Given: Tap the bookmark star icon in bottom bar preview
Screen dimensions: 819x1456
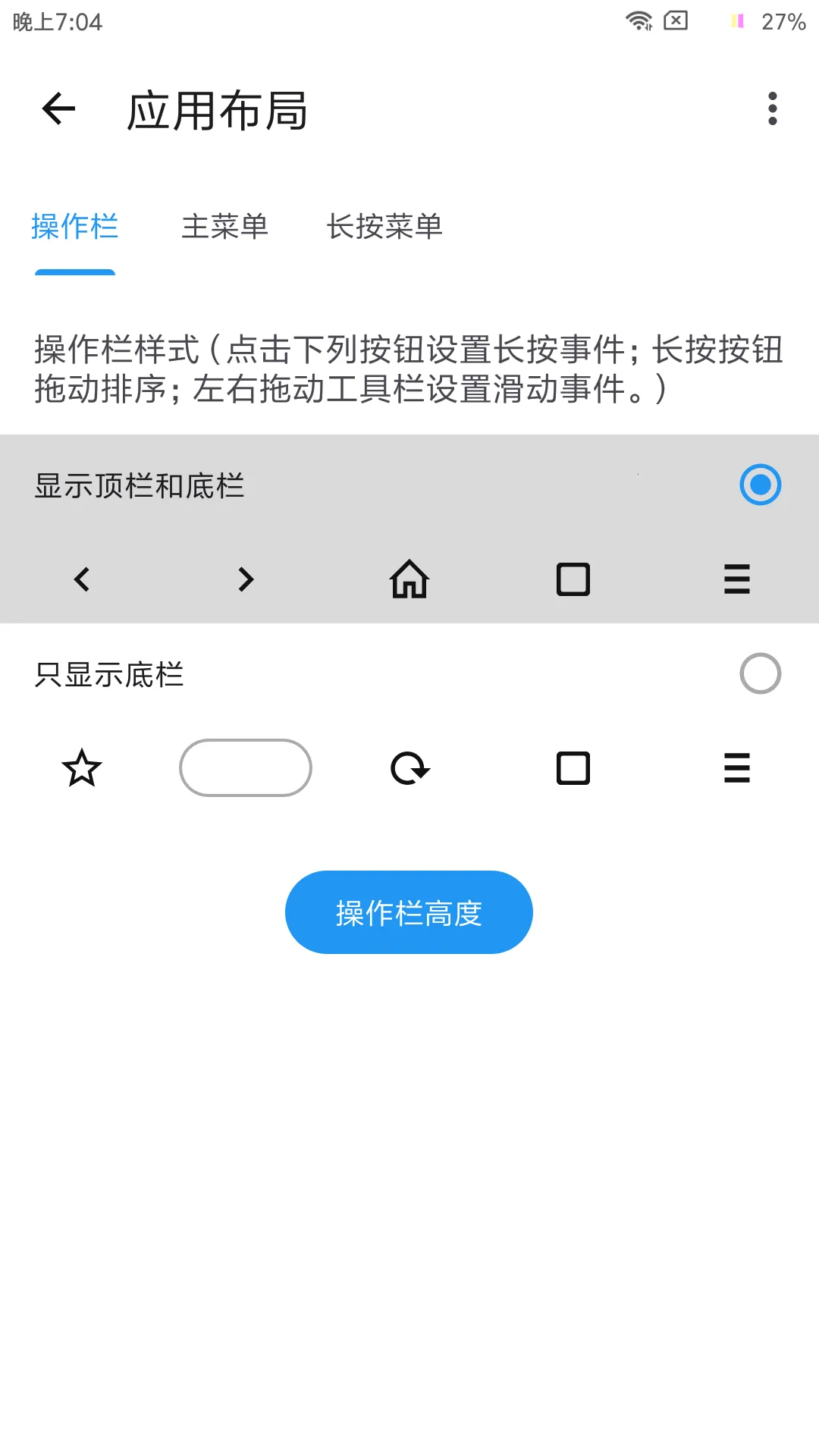Looking at the screenshot, I should [81, 768].
